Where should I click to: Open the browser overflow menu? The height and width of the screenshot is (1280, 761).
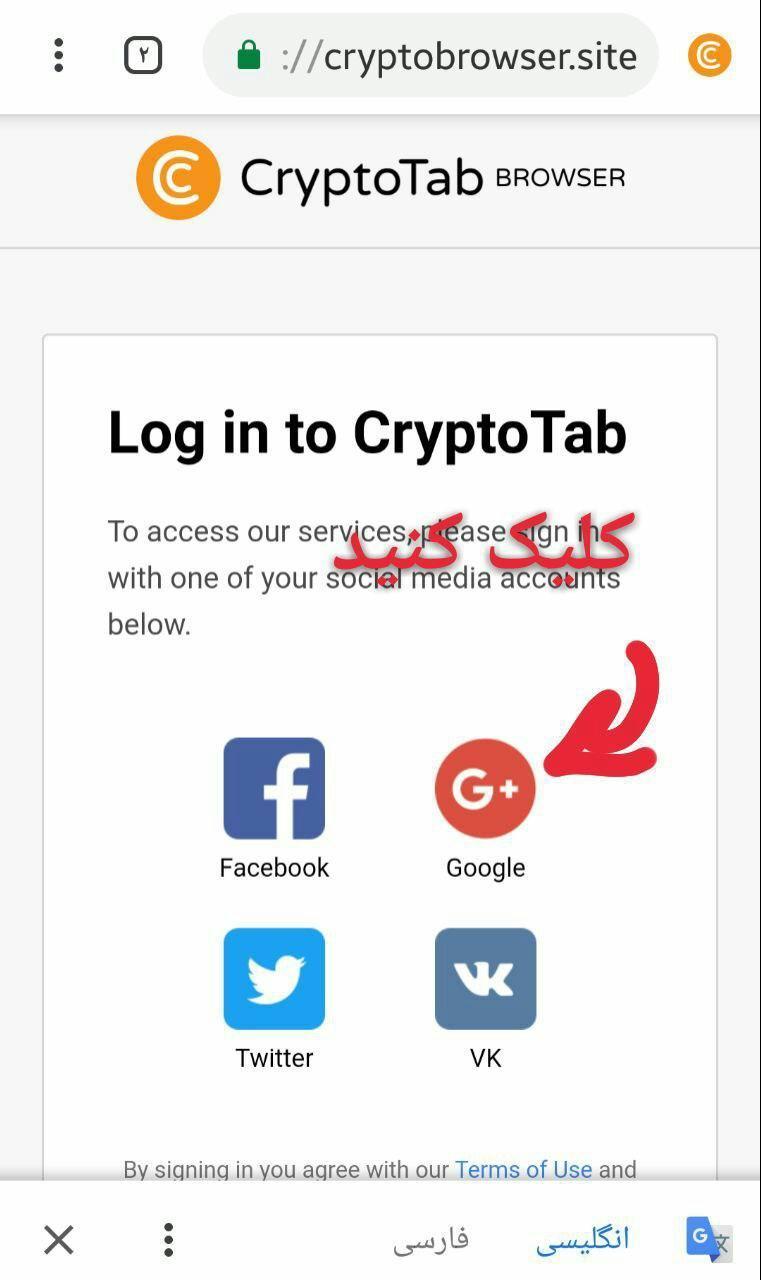point(58,55)
